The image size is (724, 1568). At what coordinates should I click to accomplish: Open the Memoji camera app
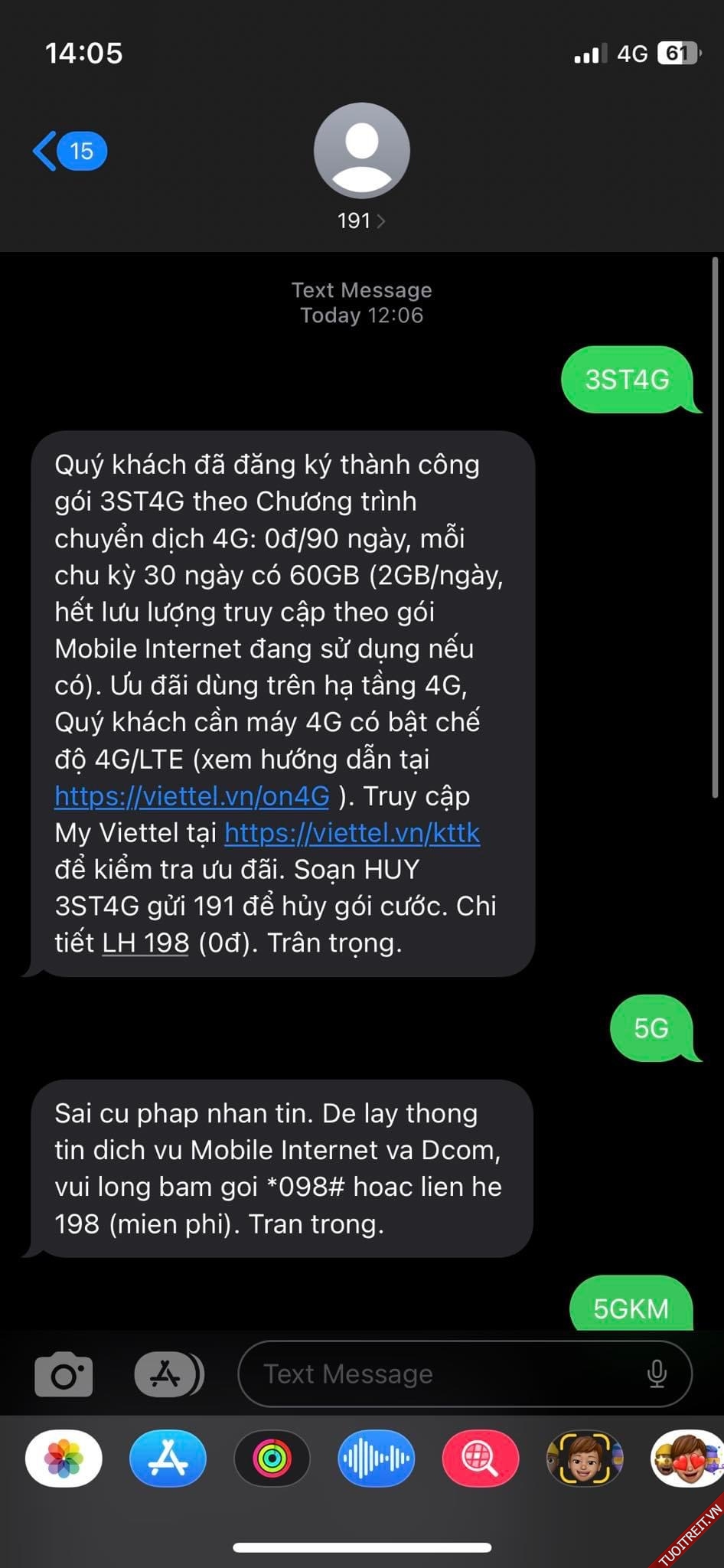click(584, 1458)
